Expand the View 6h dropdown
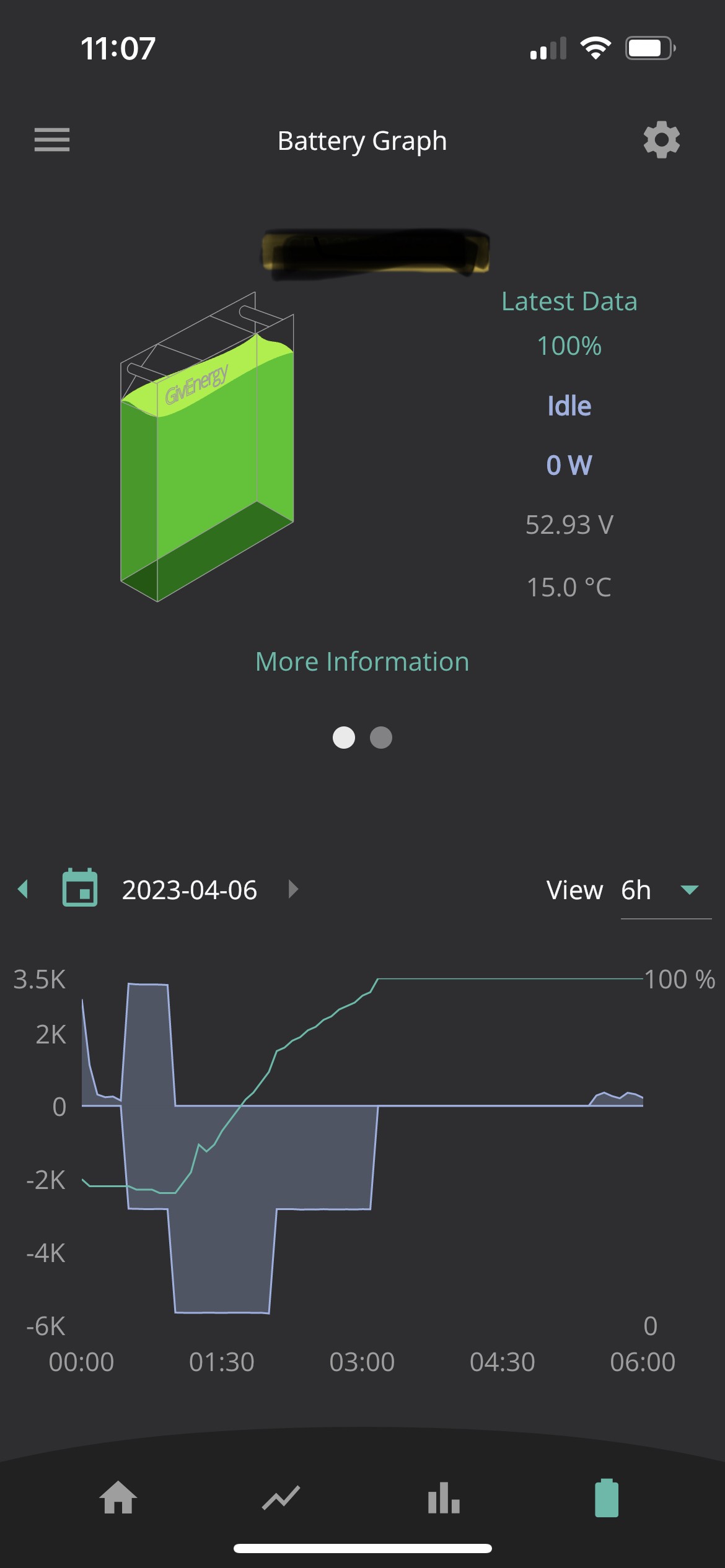The height and width of the screenshot is (1568, 725). (666, 891)
